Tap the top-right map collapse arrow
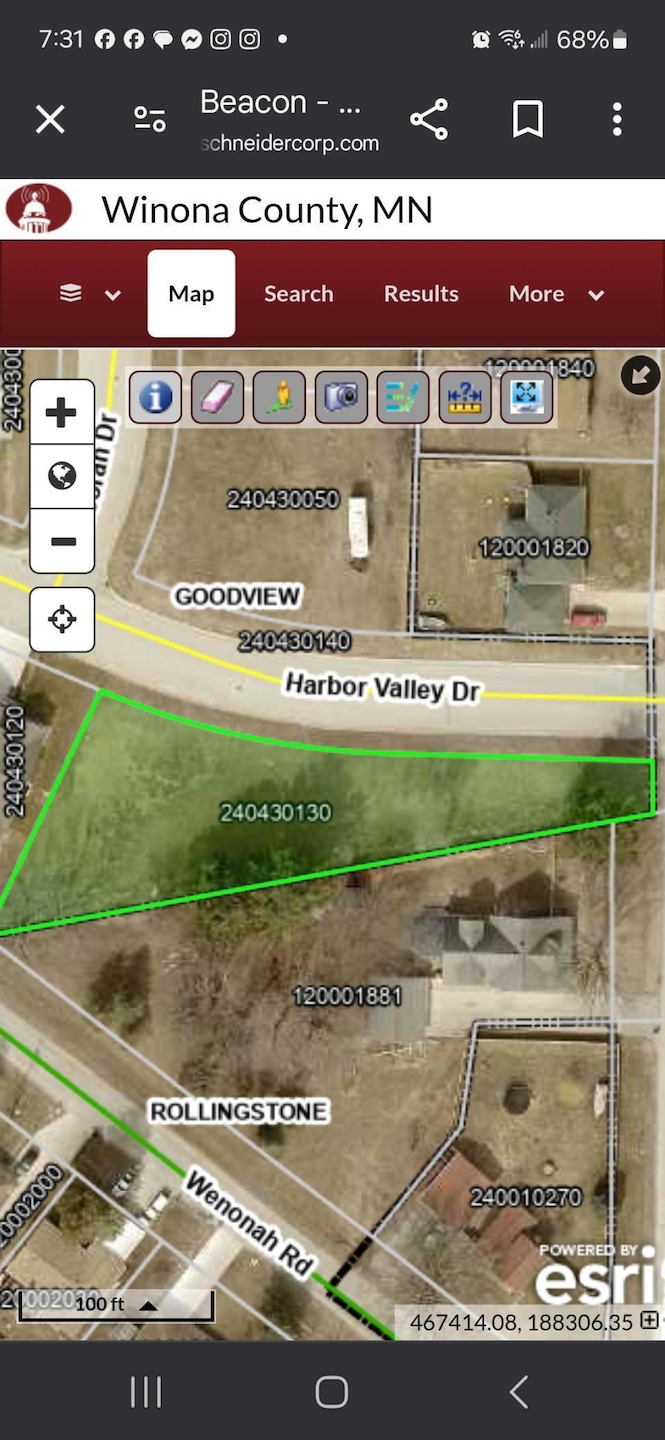 pyautogui.click(x=640, y=375)
